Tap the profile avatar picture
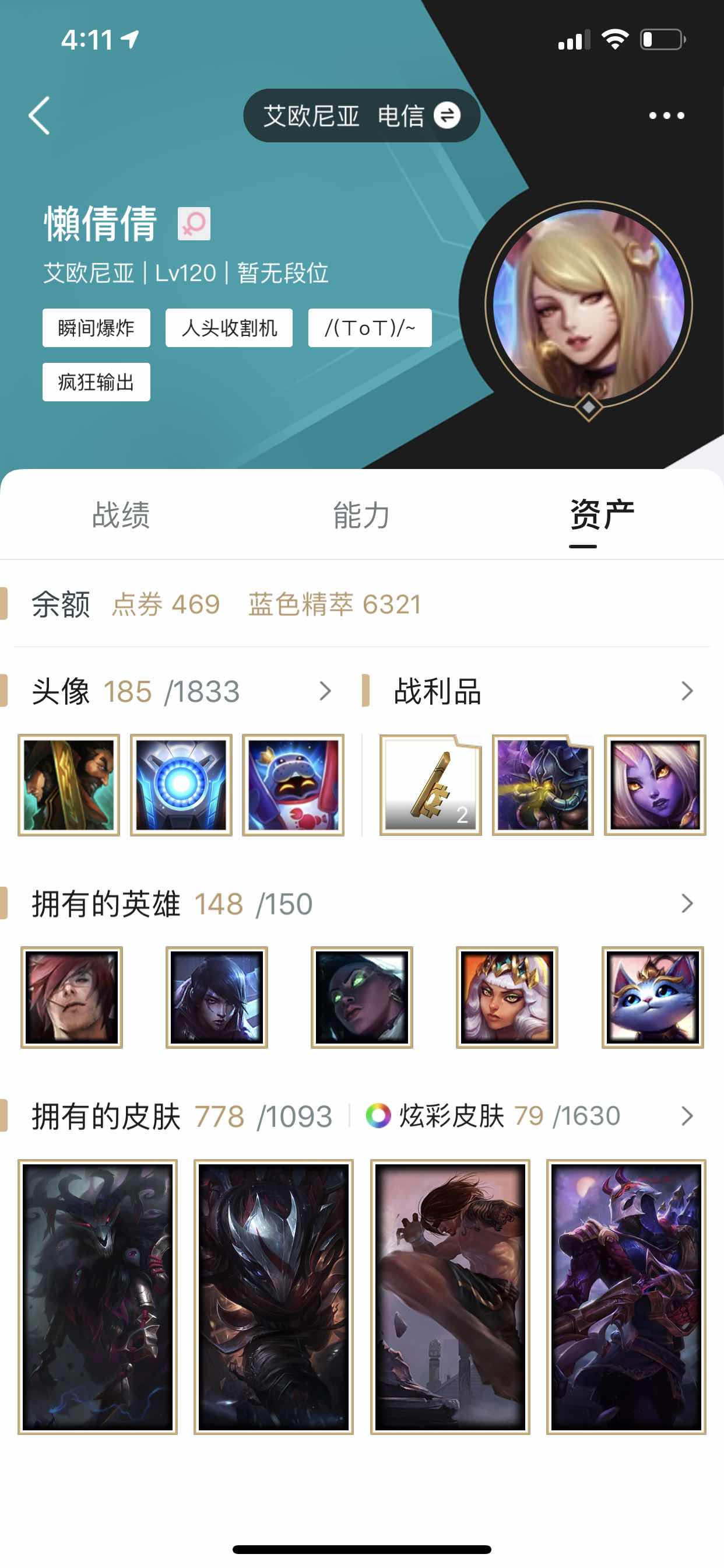The image size is (724, 1568). (x=588, y=305)
